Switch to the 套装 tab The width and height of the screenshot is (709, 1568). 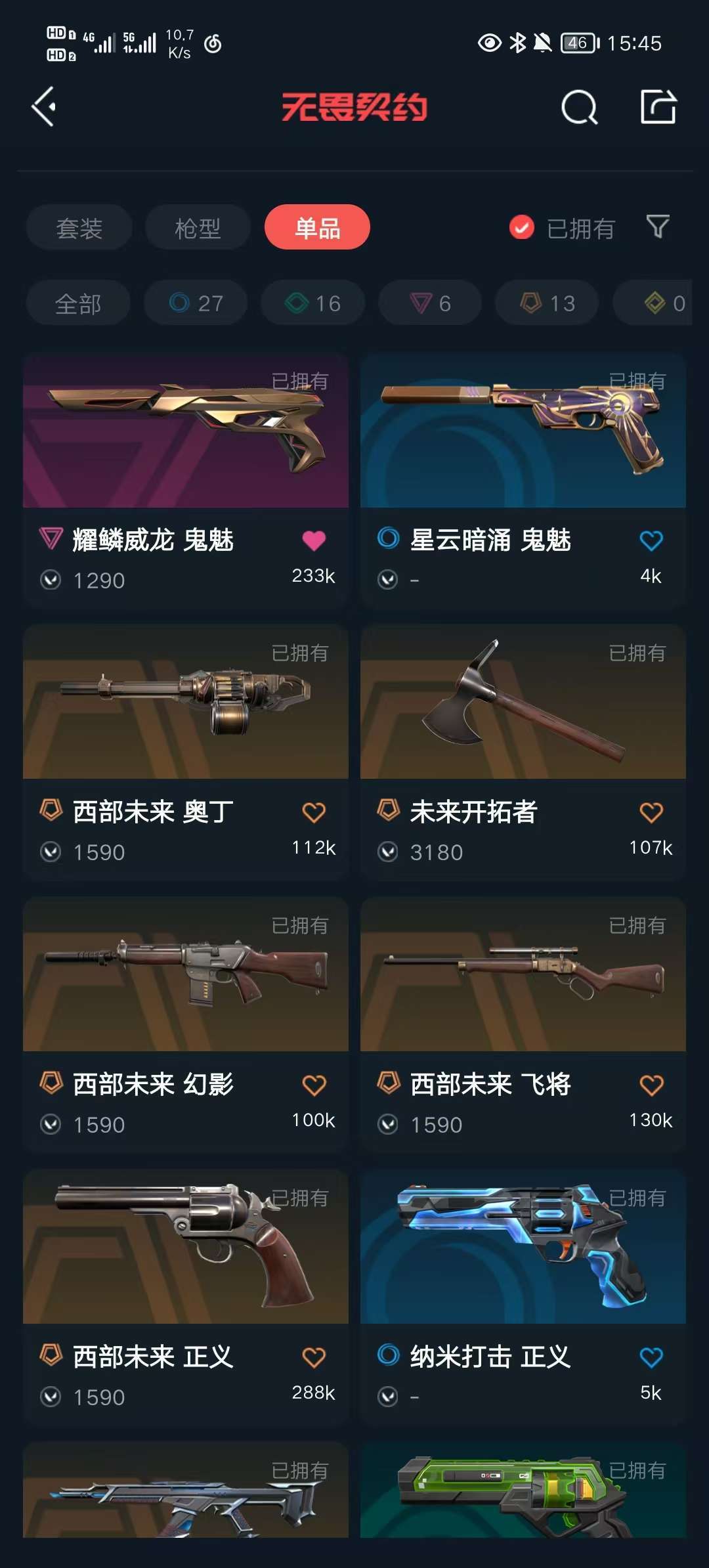(79, 227)
